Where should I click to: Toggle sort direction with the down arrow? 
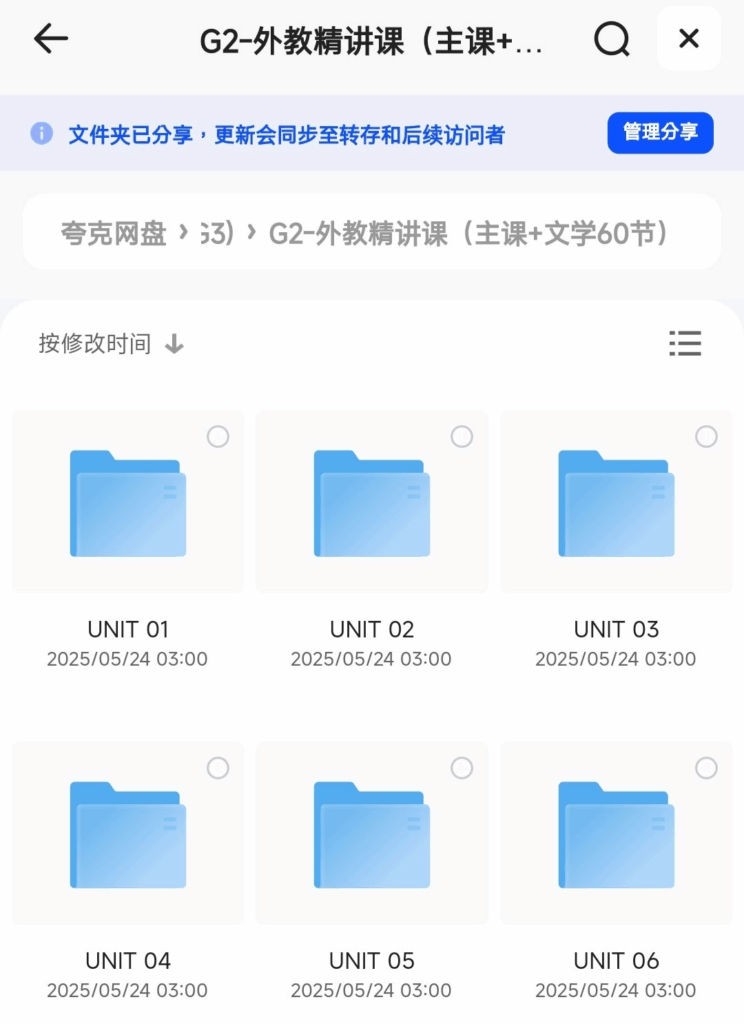tap(174, 344)
